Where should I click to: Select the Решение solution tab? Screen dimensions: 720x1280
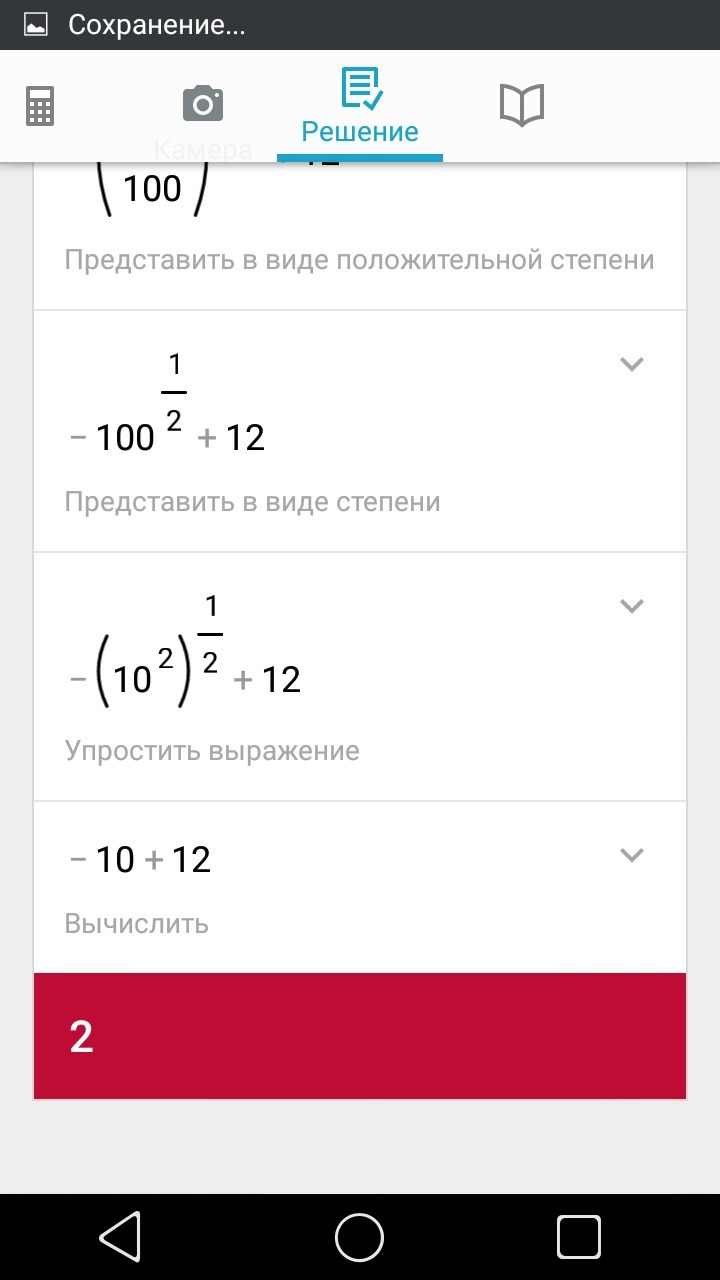(360, 106)
